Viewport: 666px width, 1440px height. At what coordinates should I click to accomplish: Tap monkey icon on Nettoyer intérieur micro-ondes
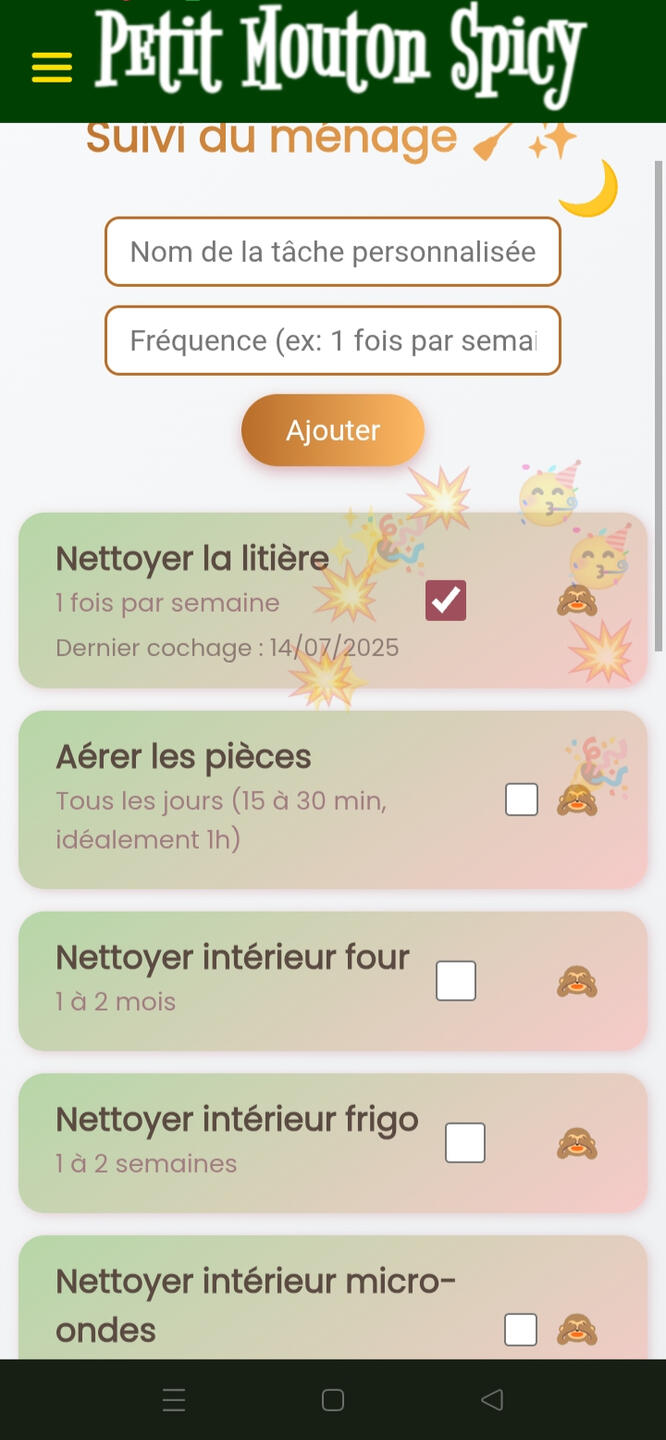click(577, 1330)
